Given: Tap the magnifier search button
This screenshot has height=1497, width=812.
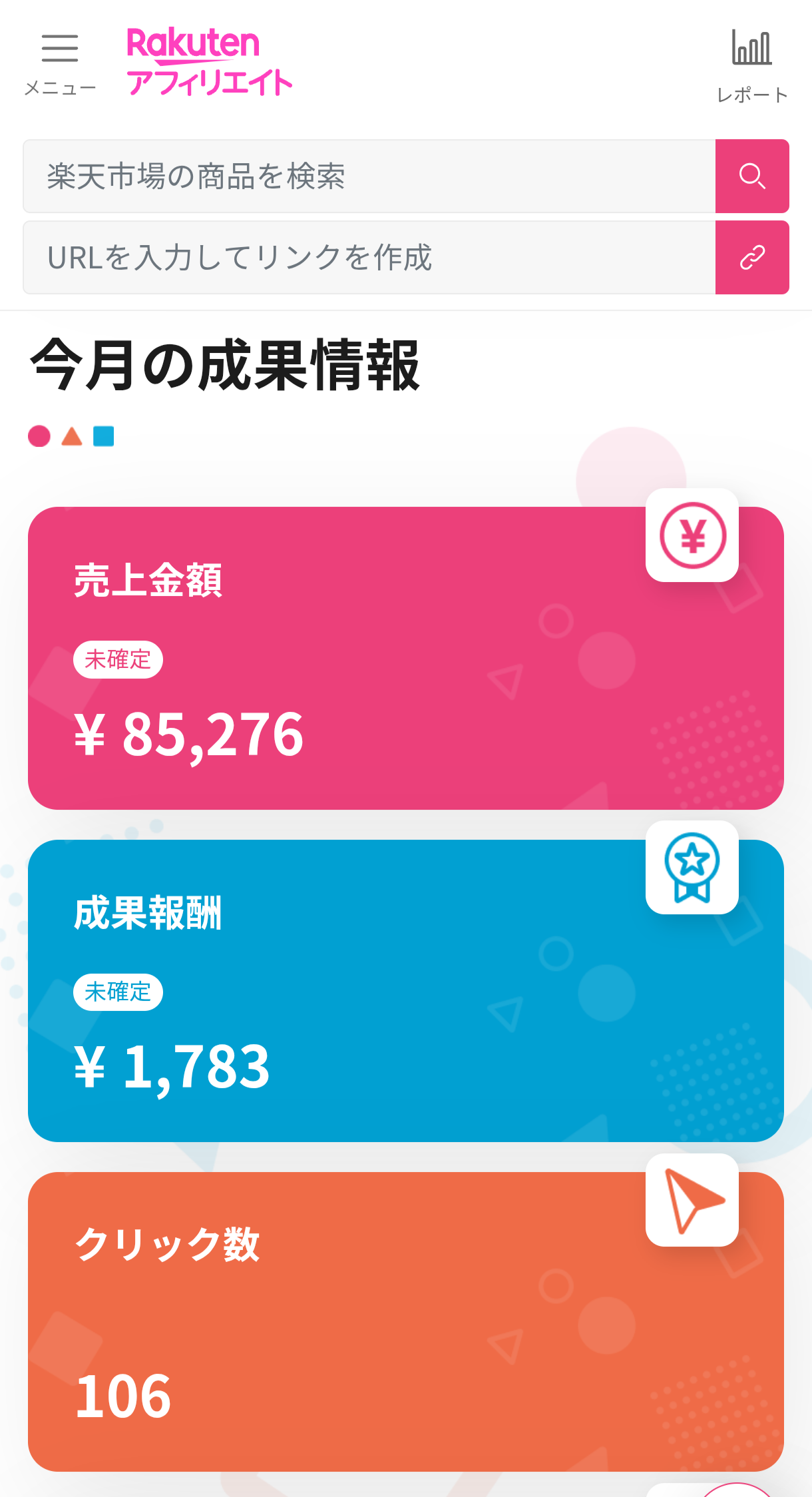Looking at the screenshot, I should [752, 176].
